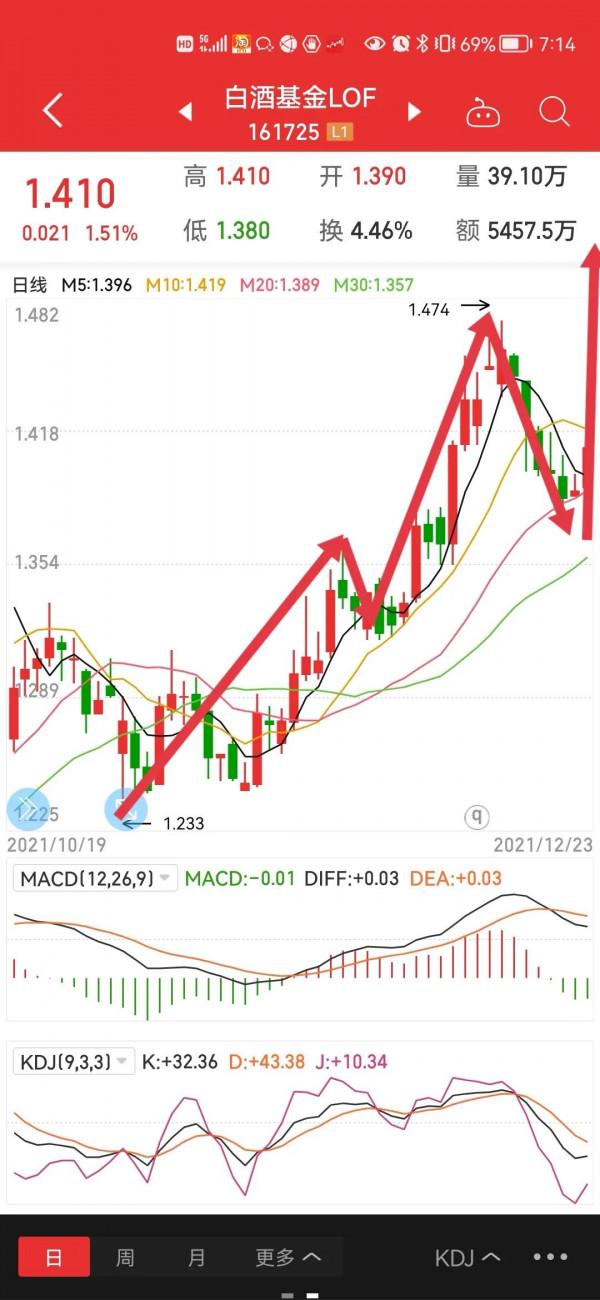Switch to the 周 weekly chart tab
The image size is (600, 1300).
click(125, 1257)
